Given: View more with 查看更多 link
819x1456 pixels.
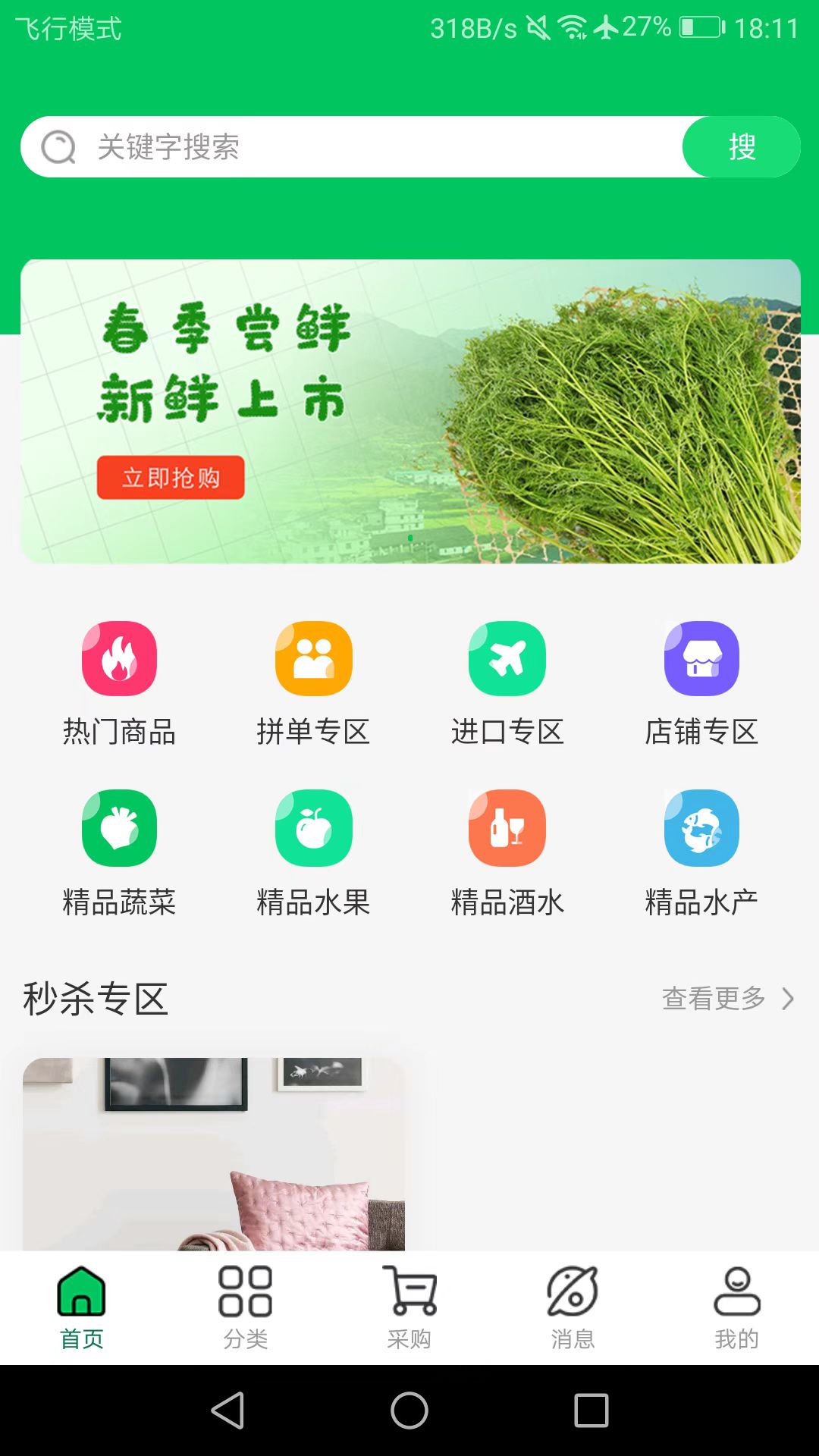Looking at the screenshot, I should (728, 999).
